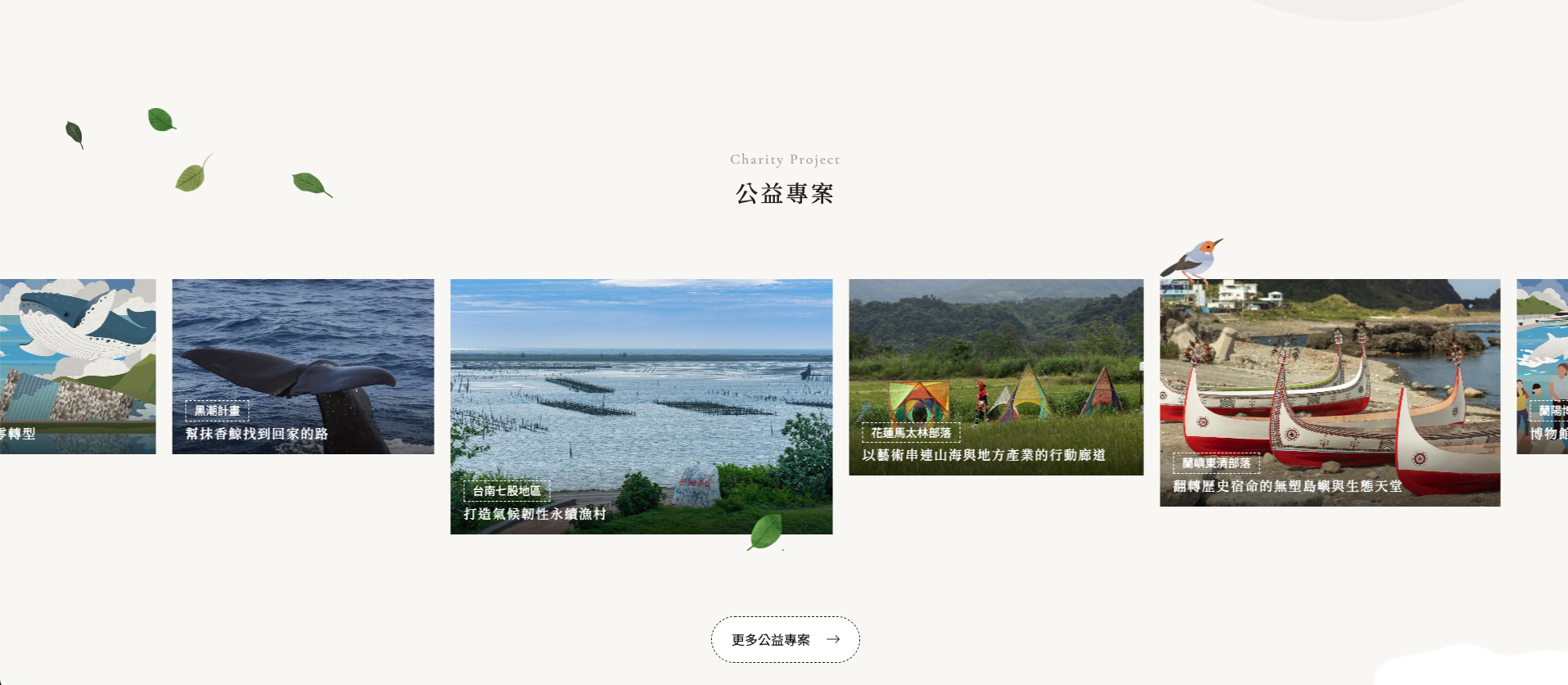This screenshot has height=685, width=1568.
Task: Tap the 更多公益專案 button
Action: [x=785, y=640]
